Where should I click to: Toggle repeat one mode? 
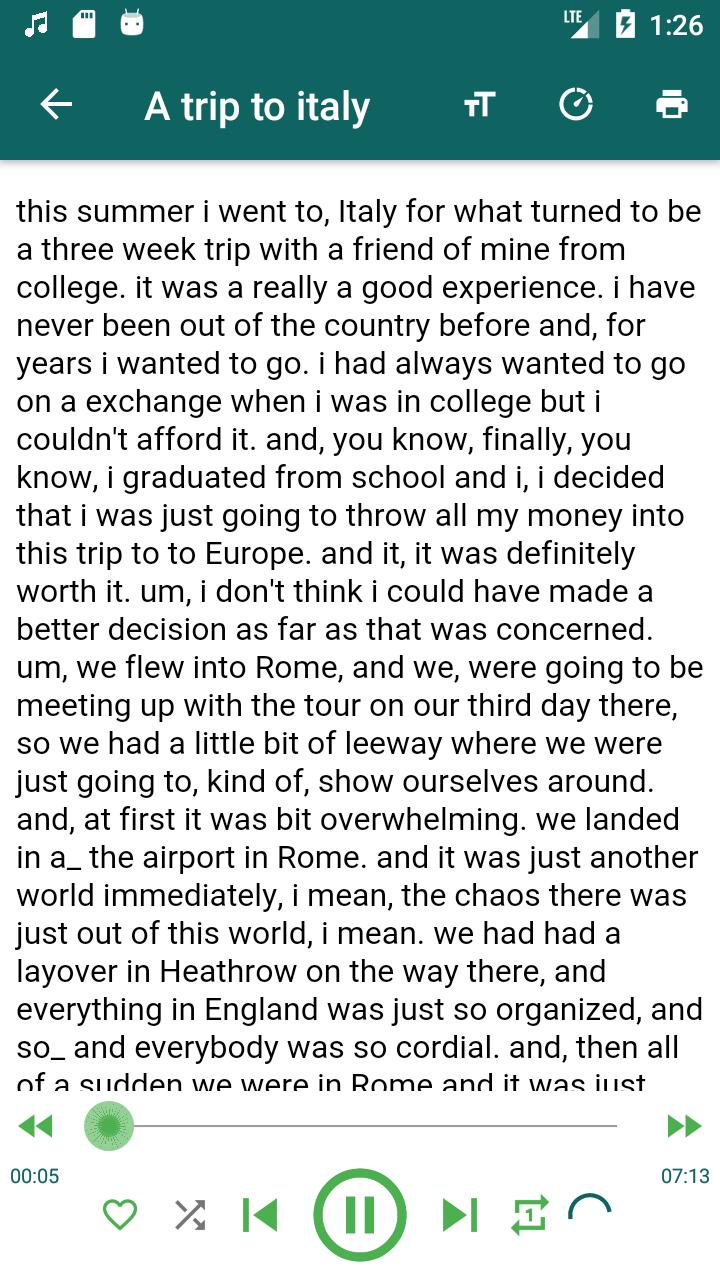529,1215
